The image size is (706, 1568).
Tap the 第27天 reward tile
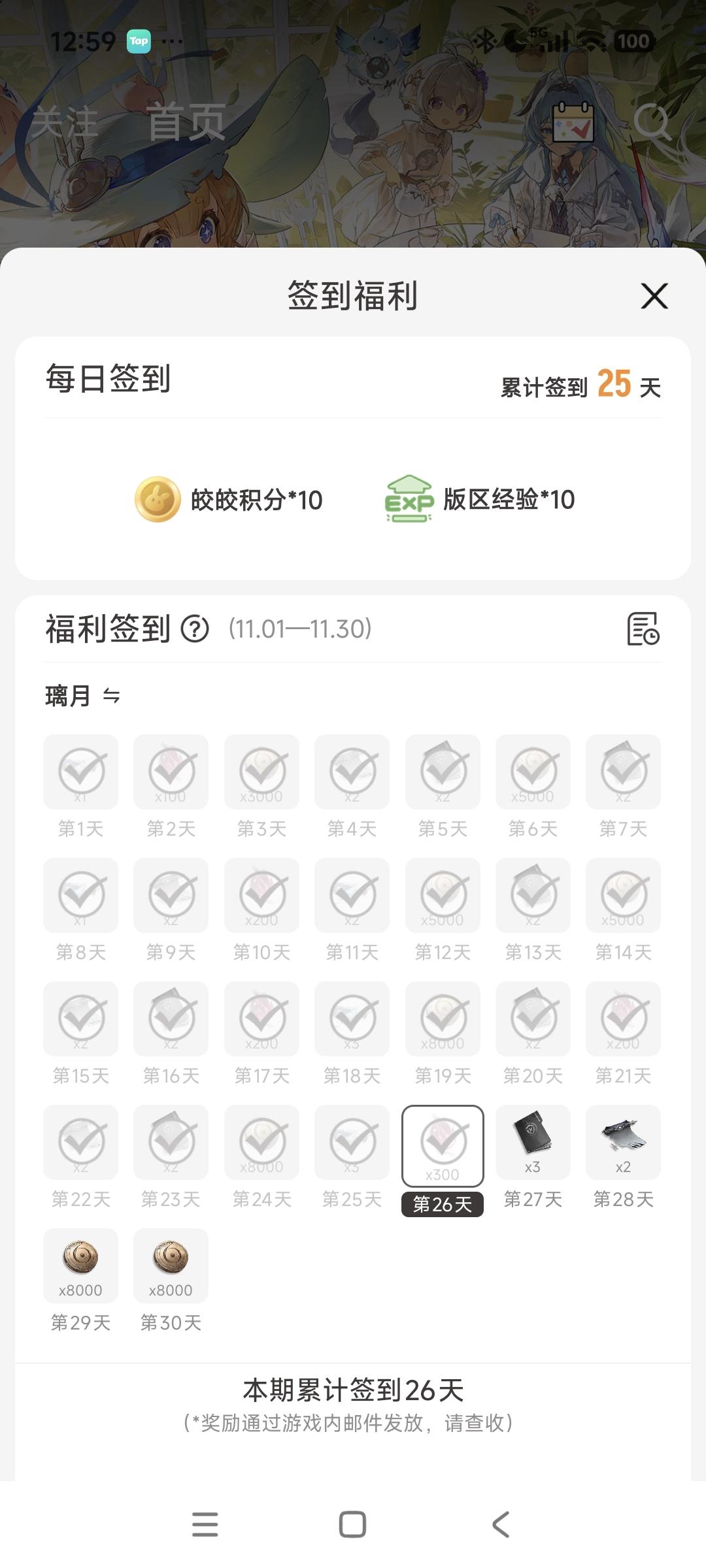533,1143
